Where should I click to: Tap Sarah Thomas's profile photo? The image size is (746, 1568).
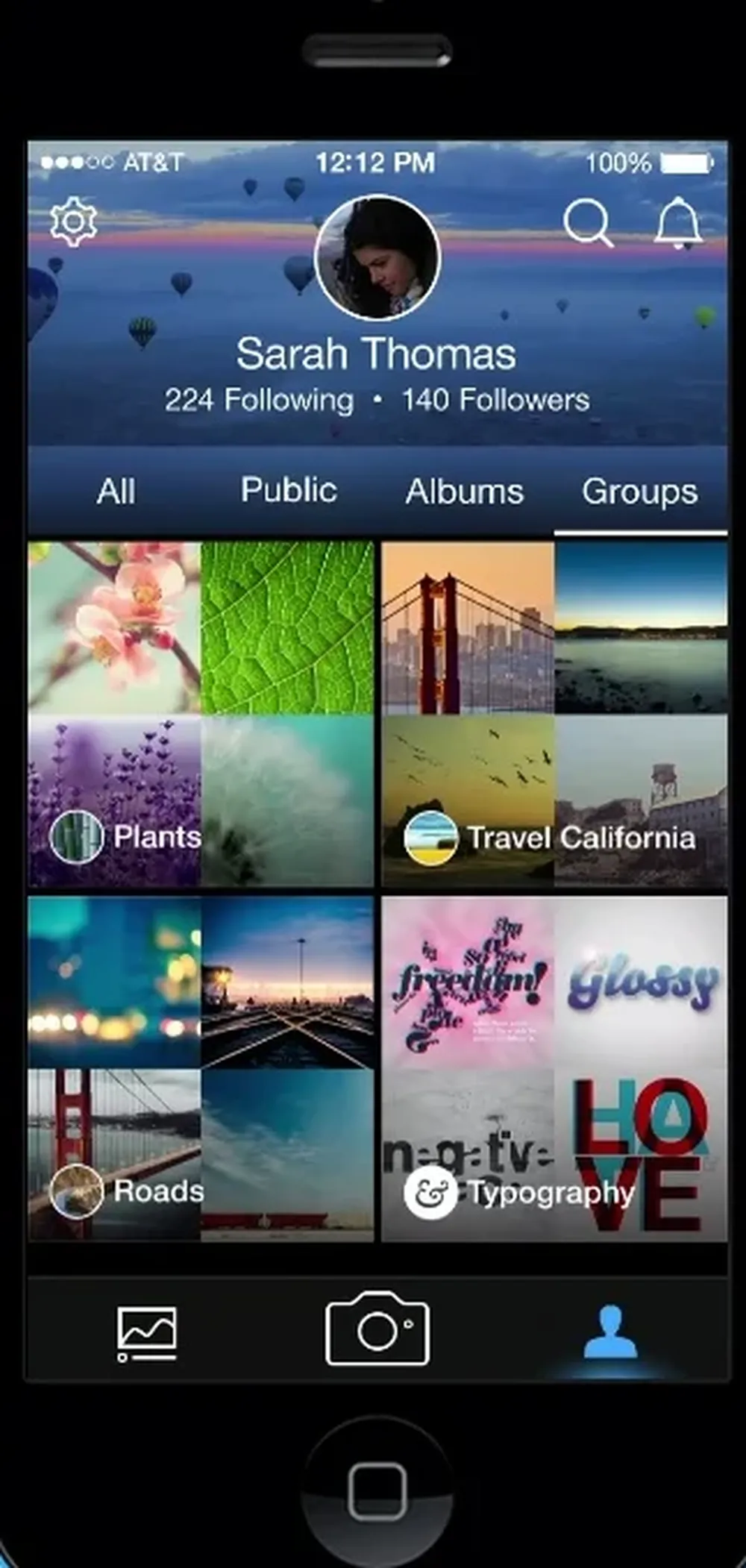(377, 258)
